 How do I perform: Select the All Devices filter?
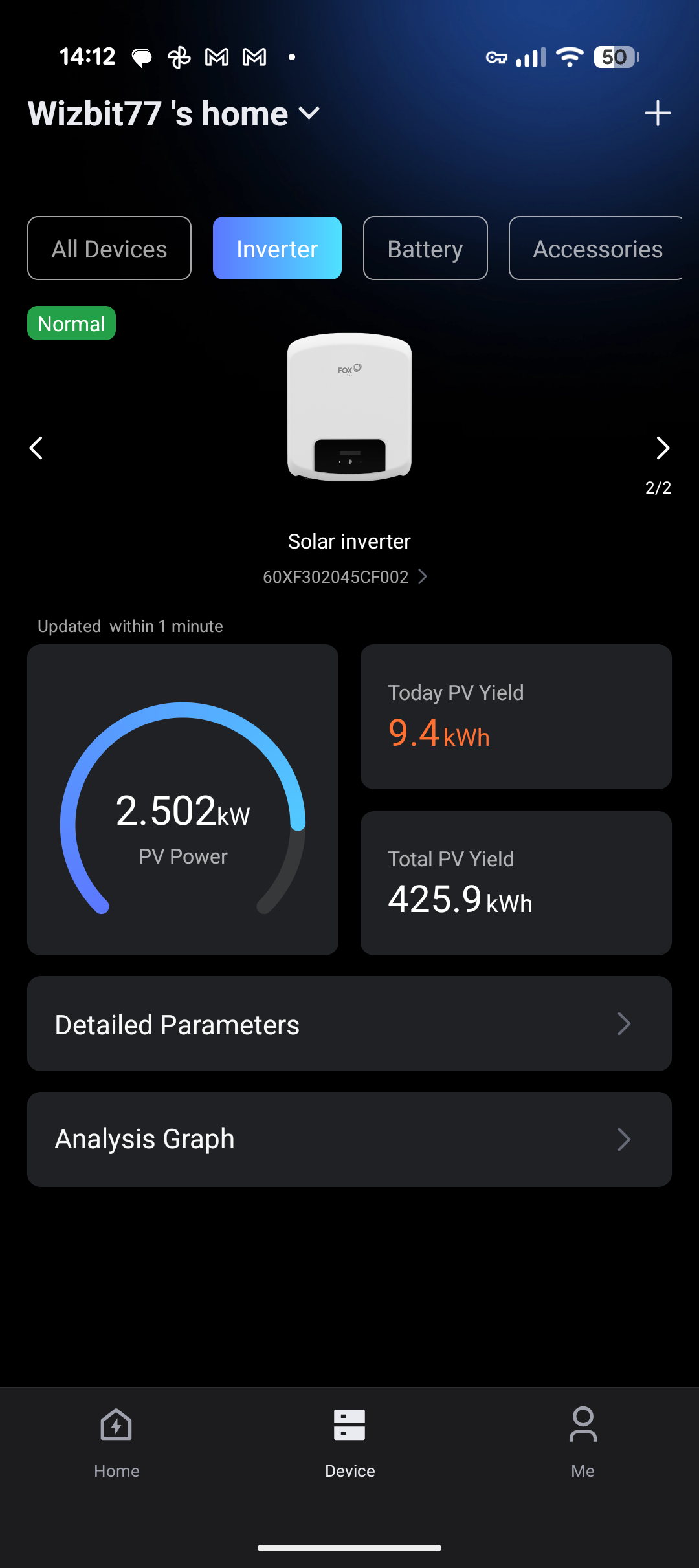pos(109,248)
